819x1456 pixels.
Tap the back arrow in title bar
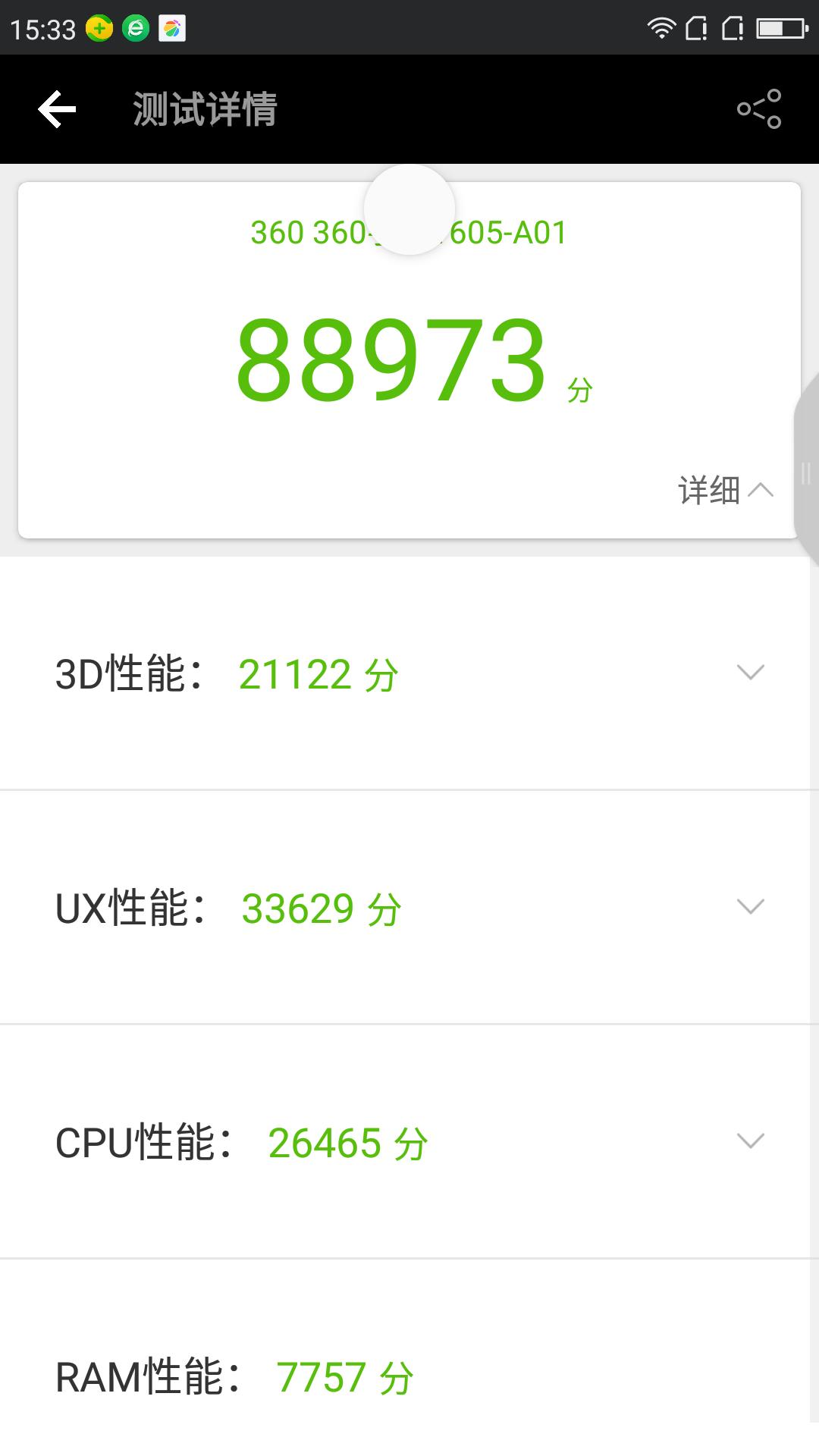[55, 108]
